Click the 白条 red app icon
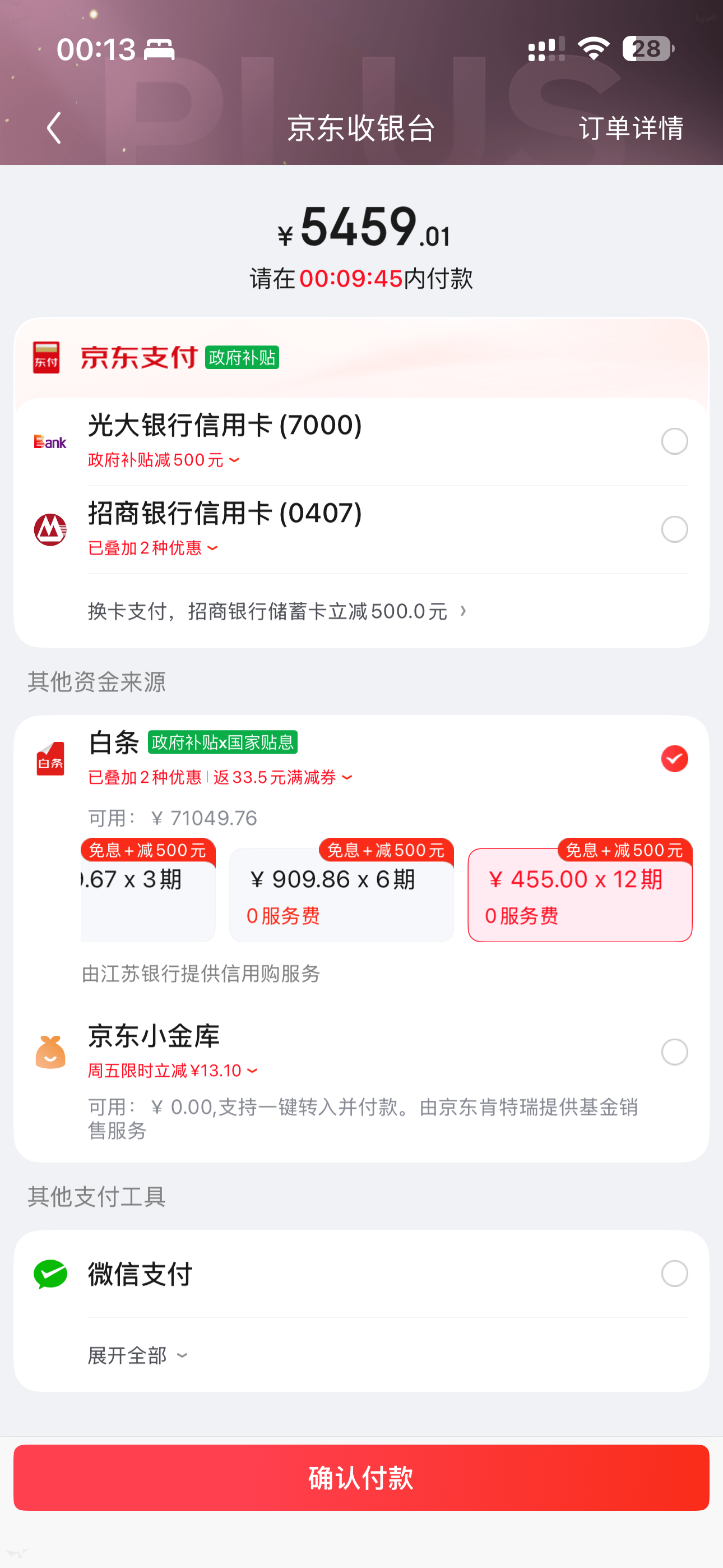The width and height of the screenshot is (723, 1568). point(51,758)
